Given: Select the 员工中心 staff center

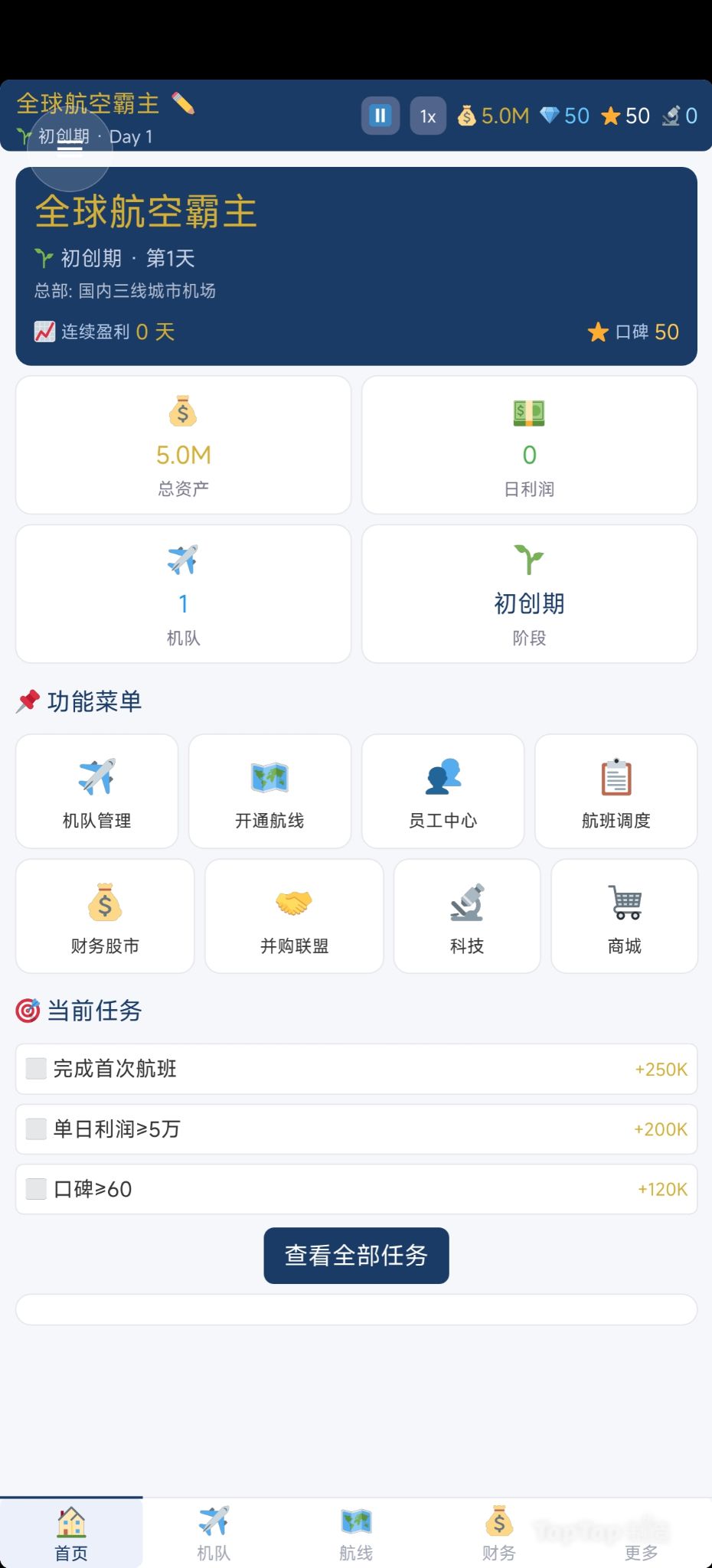Looking at the screenshot, I should point(443,791).
